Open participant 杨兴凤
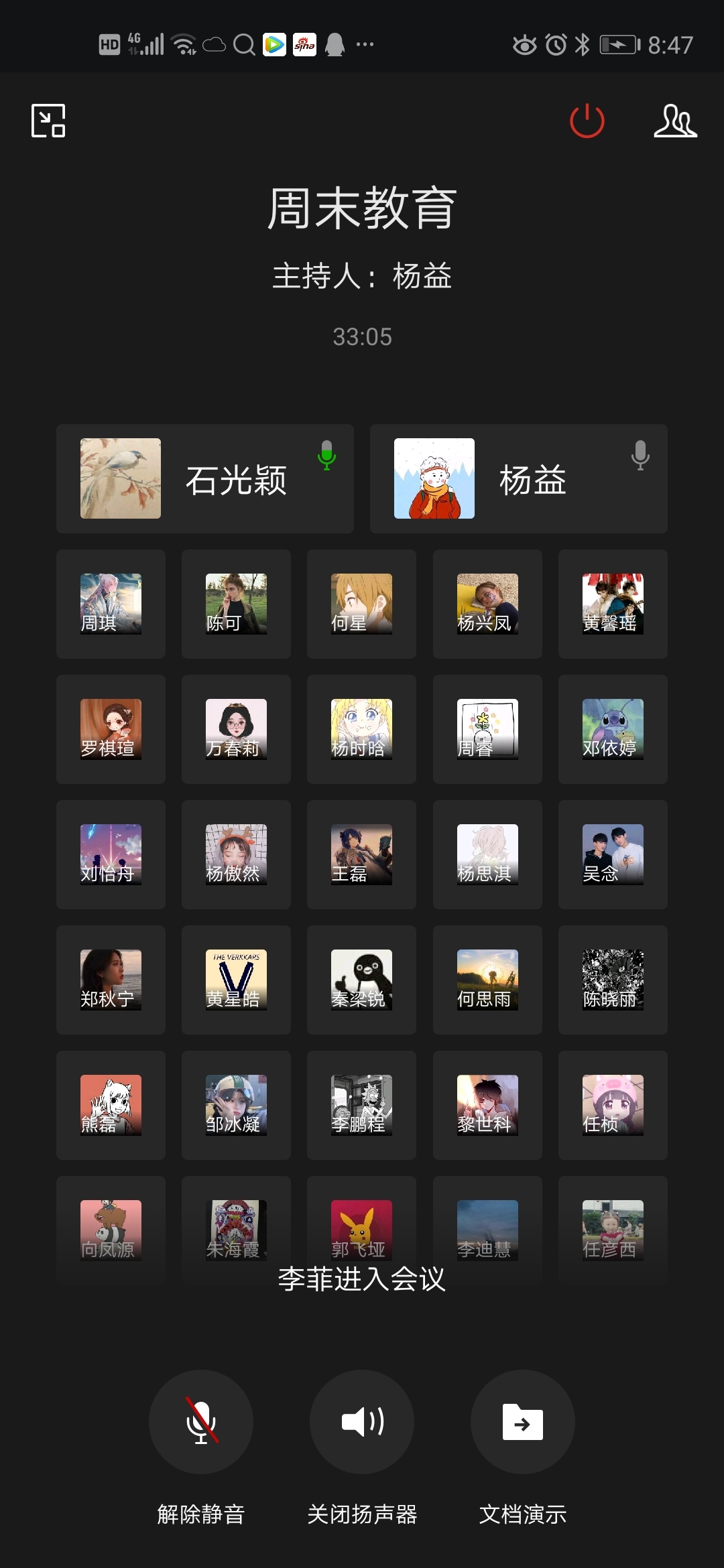Image resolution: width=724 pixels, height=1568 pixels. tap(487, 604)
